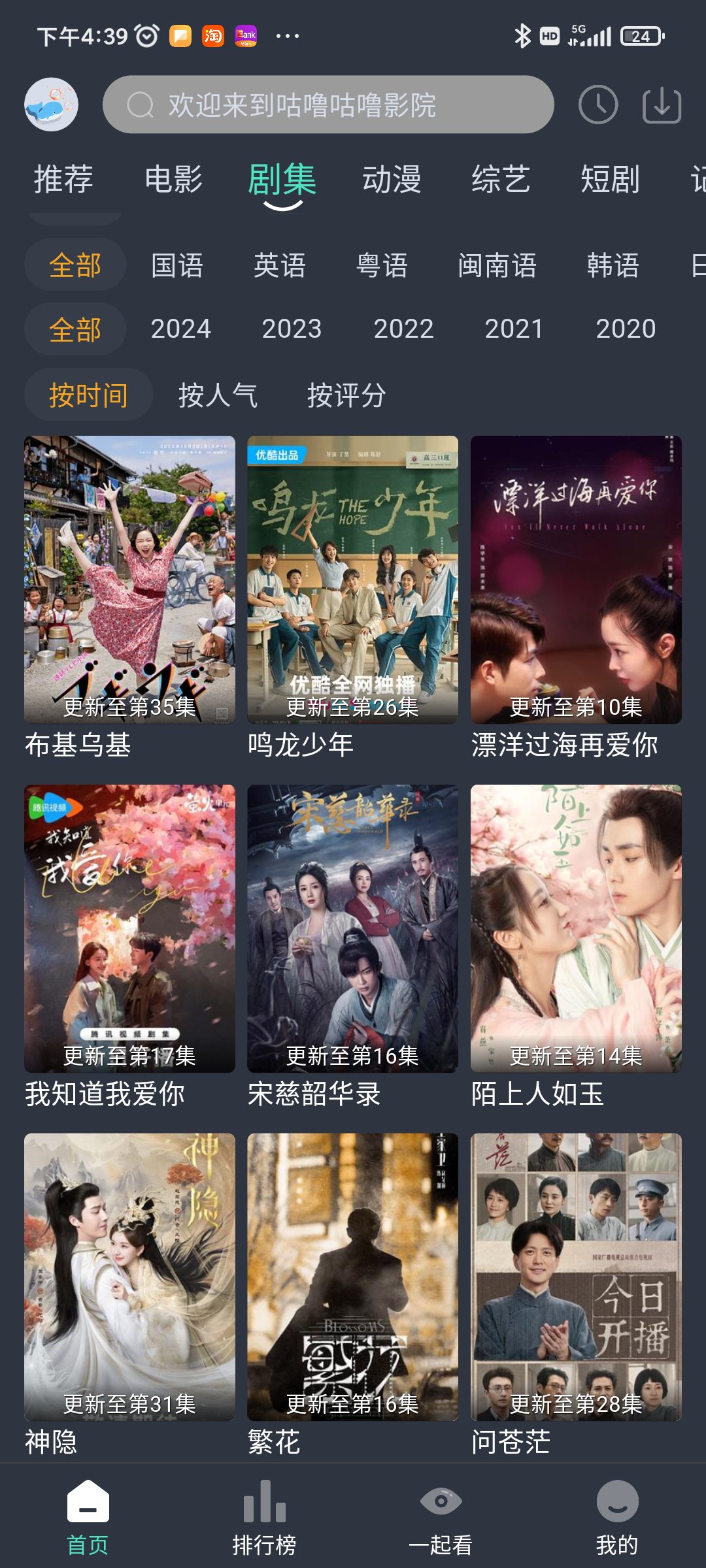706x1568 pixels.
Task: Open the drama 繁花
Action: pos(352,1277)
